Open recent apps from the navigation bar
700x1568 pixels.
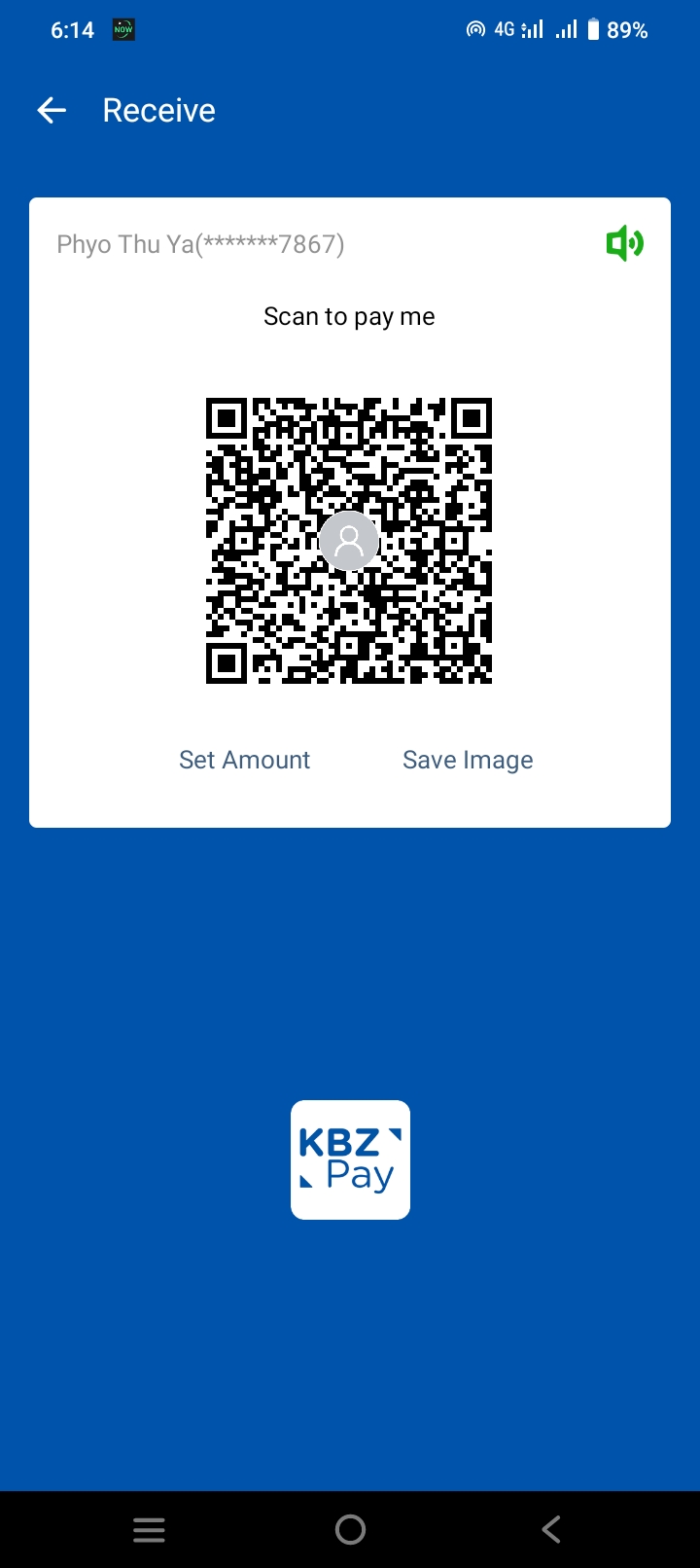(149, 1530)
